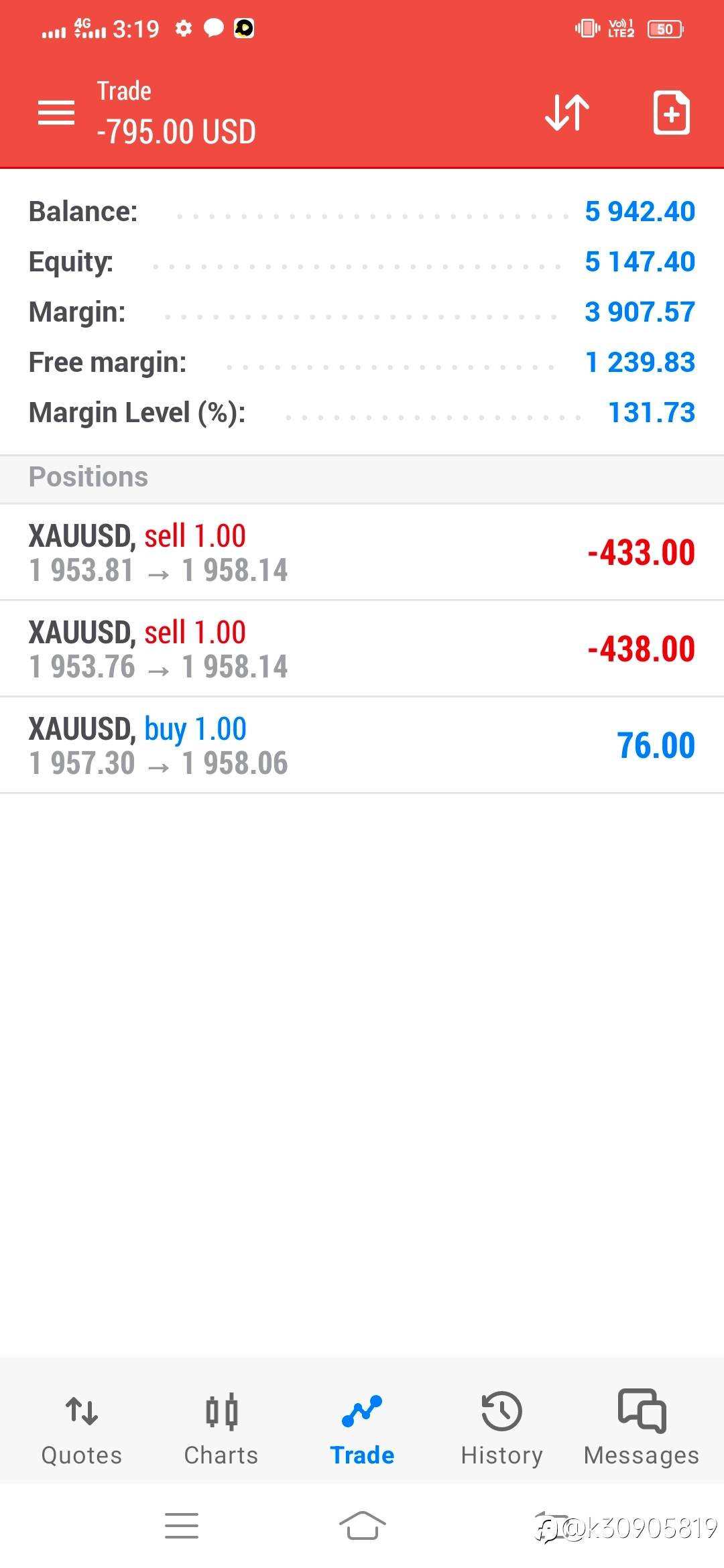Open the system recent apps menu button
Image resolution: width=724 pixels, height=1568 pixels.
coord(182,1526)
